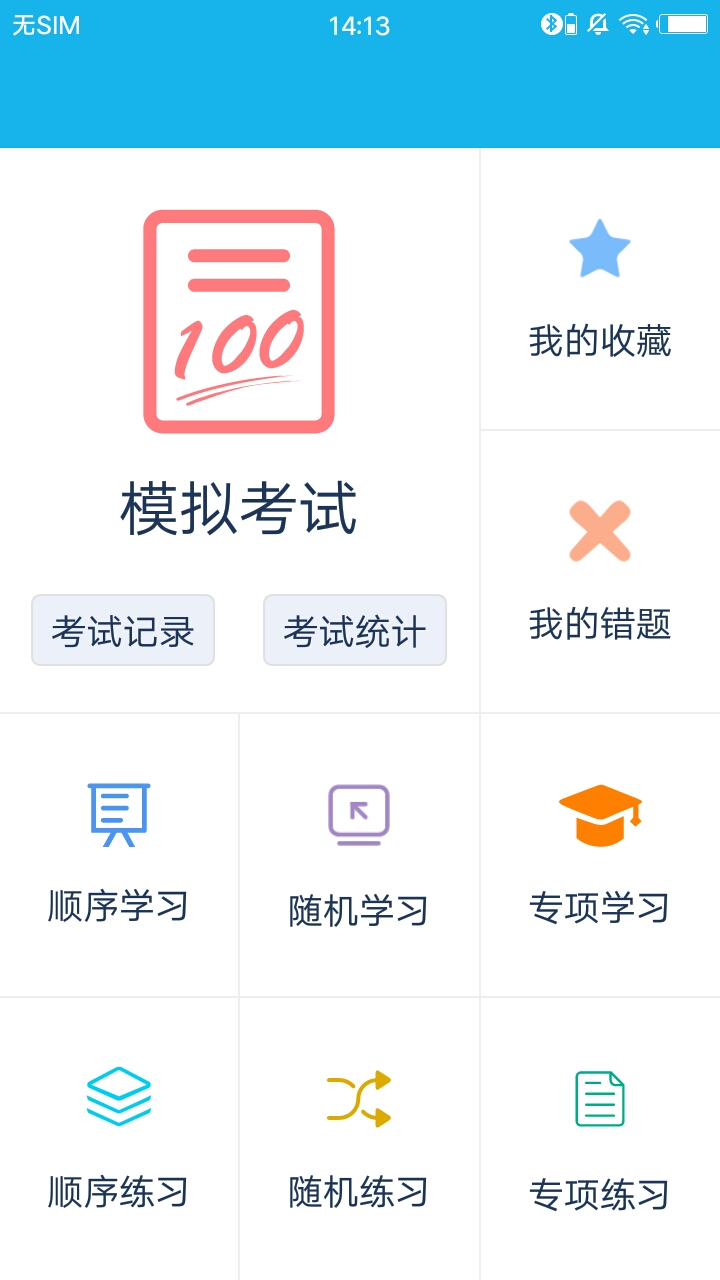Tap the stacked layers icon for 顺序练习
The width and height of the screenshot is (720, 1280).
(119, 1097)
